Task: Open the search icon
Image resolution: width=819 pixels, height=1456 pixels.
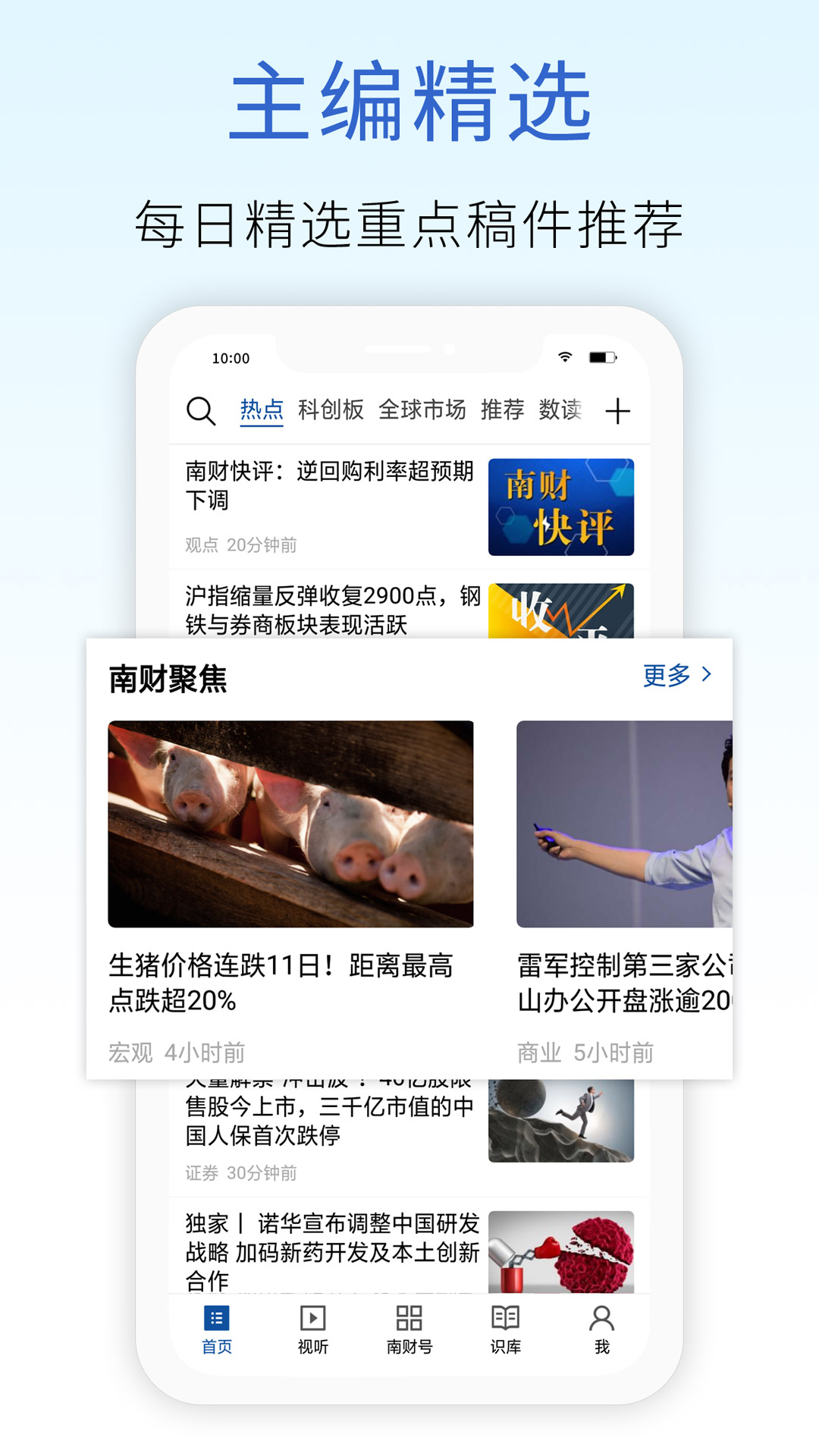Action: pyautogui.click(x=199, y=410)
